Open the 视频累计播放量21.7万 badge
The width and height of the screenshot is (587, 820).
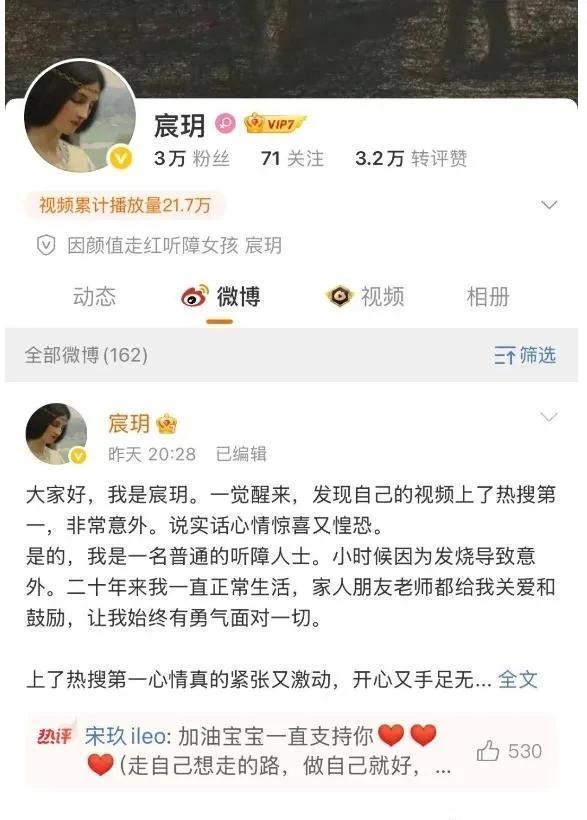(125, 205)
